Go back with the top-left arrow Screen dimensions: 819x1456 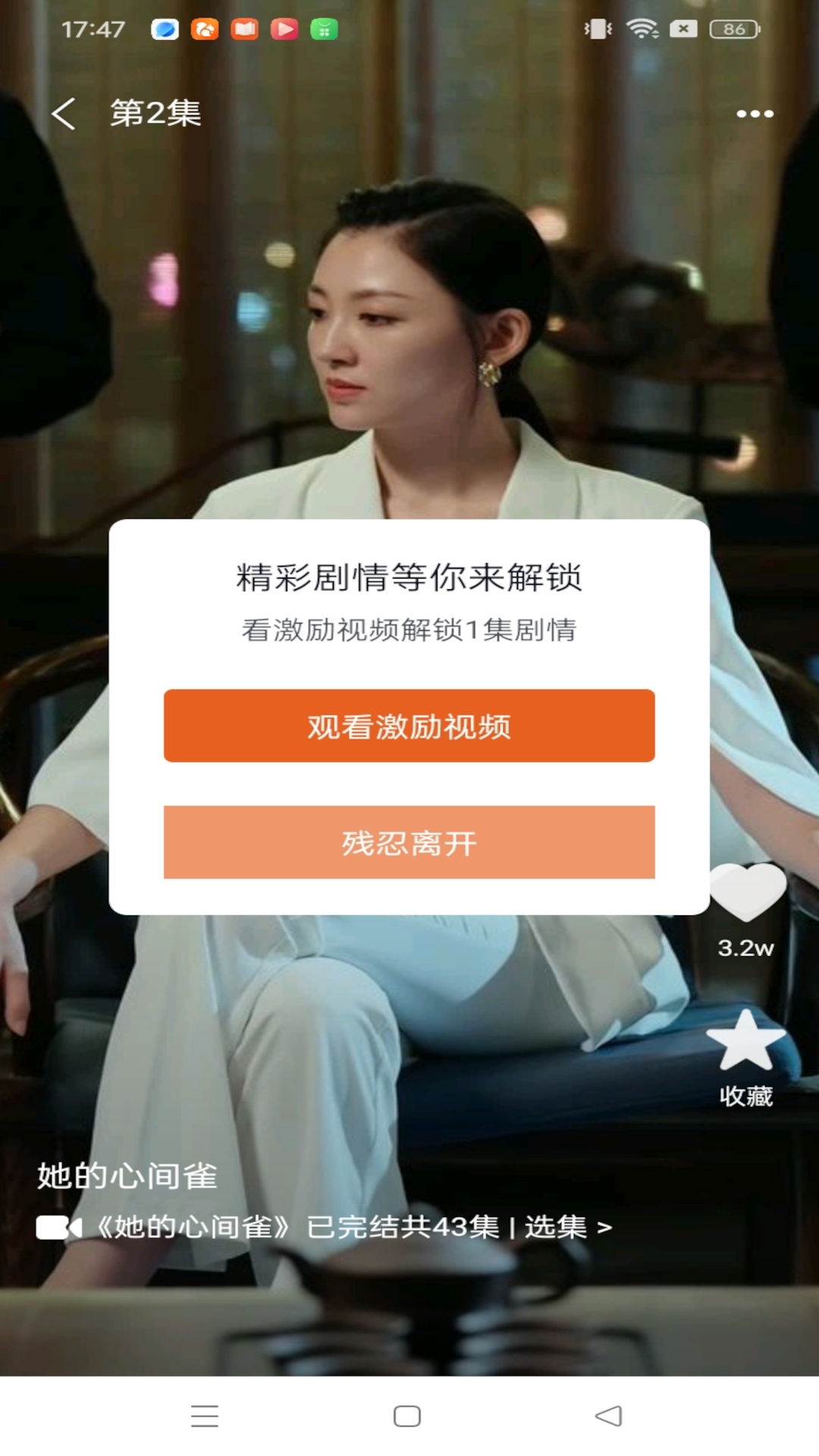point(64,114)
